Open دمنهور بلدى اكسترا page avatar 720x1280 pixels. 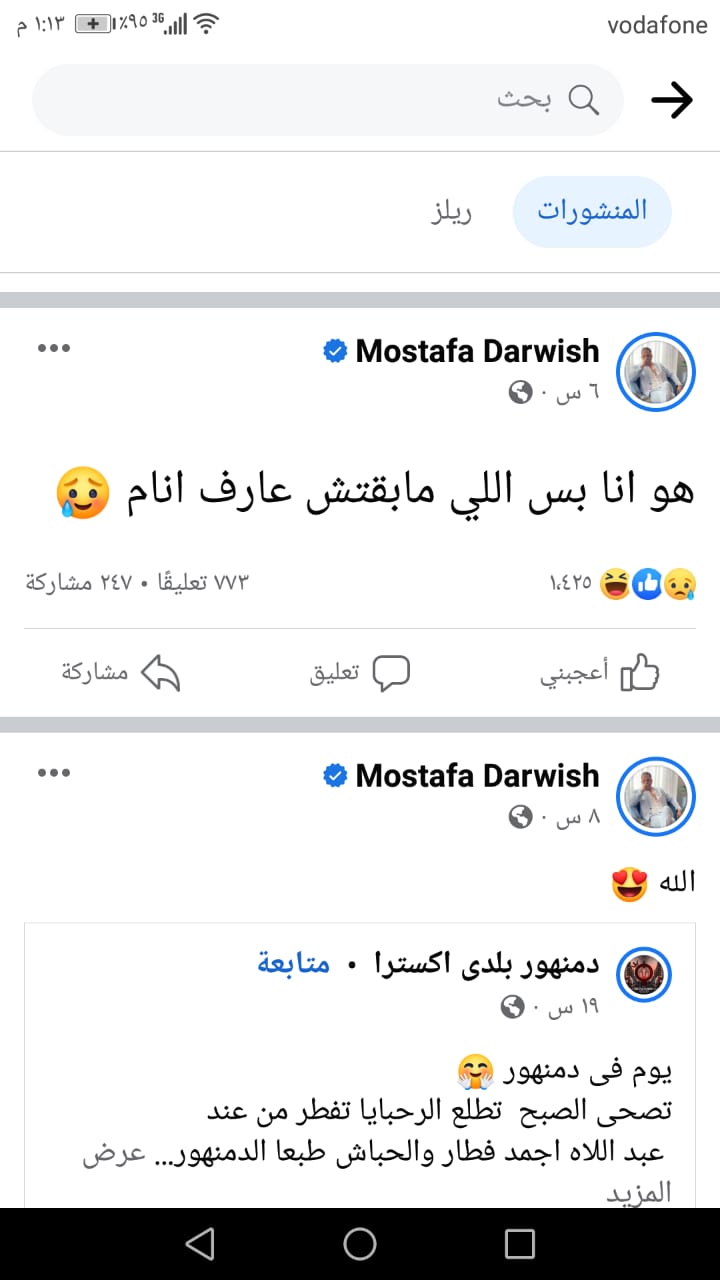[x=645, y=976]
